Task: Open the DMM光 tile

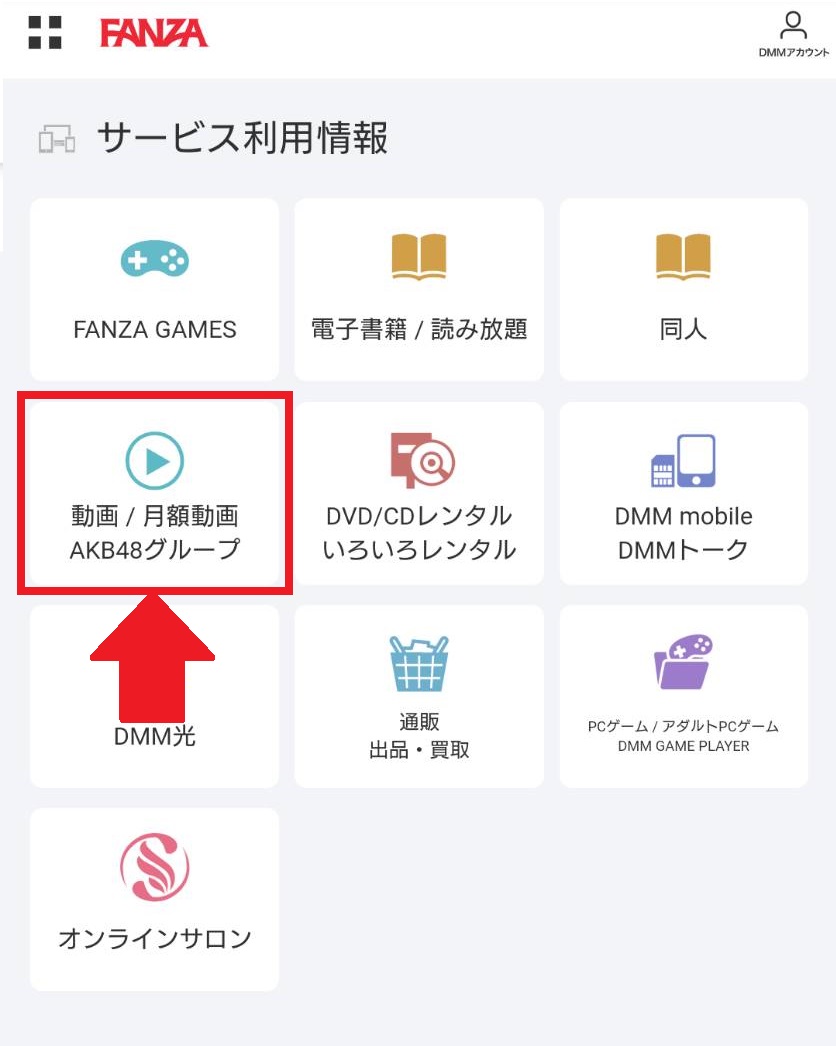Action: [x=155, y=738]
